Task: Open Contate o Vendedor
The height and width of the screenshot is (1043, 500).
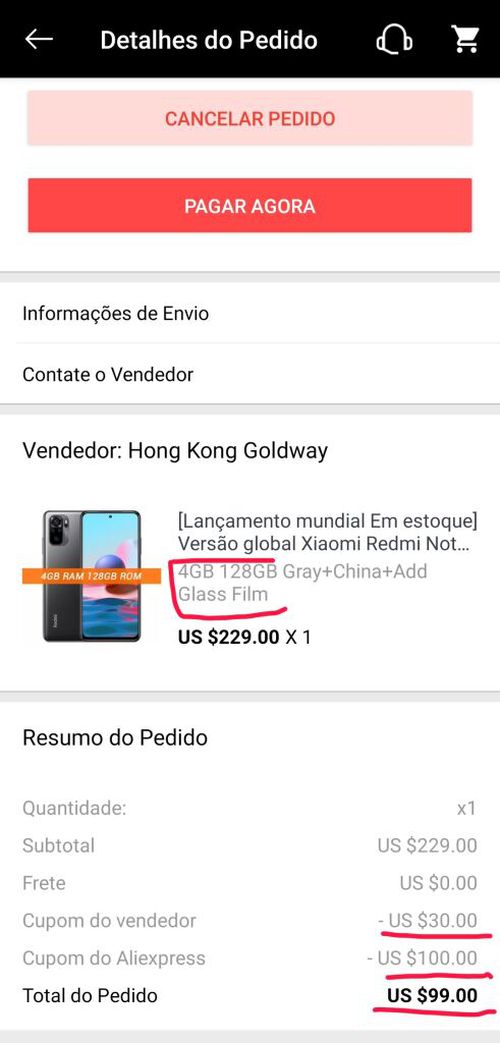Action: [x=250, y=374]
